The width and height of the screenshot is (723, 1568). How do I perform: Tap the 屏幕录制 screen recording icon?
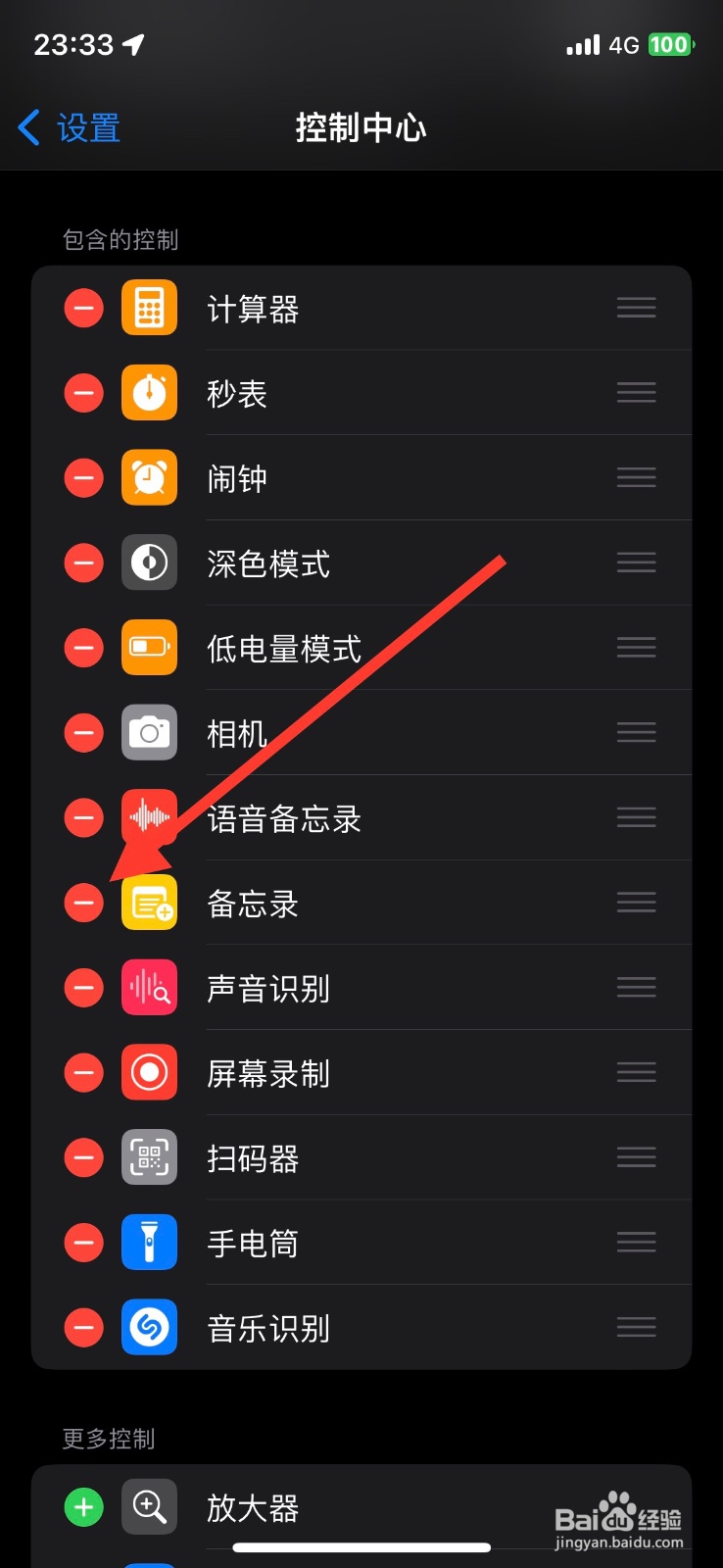pos(148,1072)
